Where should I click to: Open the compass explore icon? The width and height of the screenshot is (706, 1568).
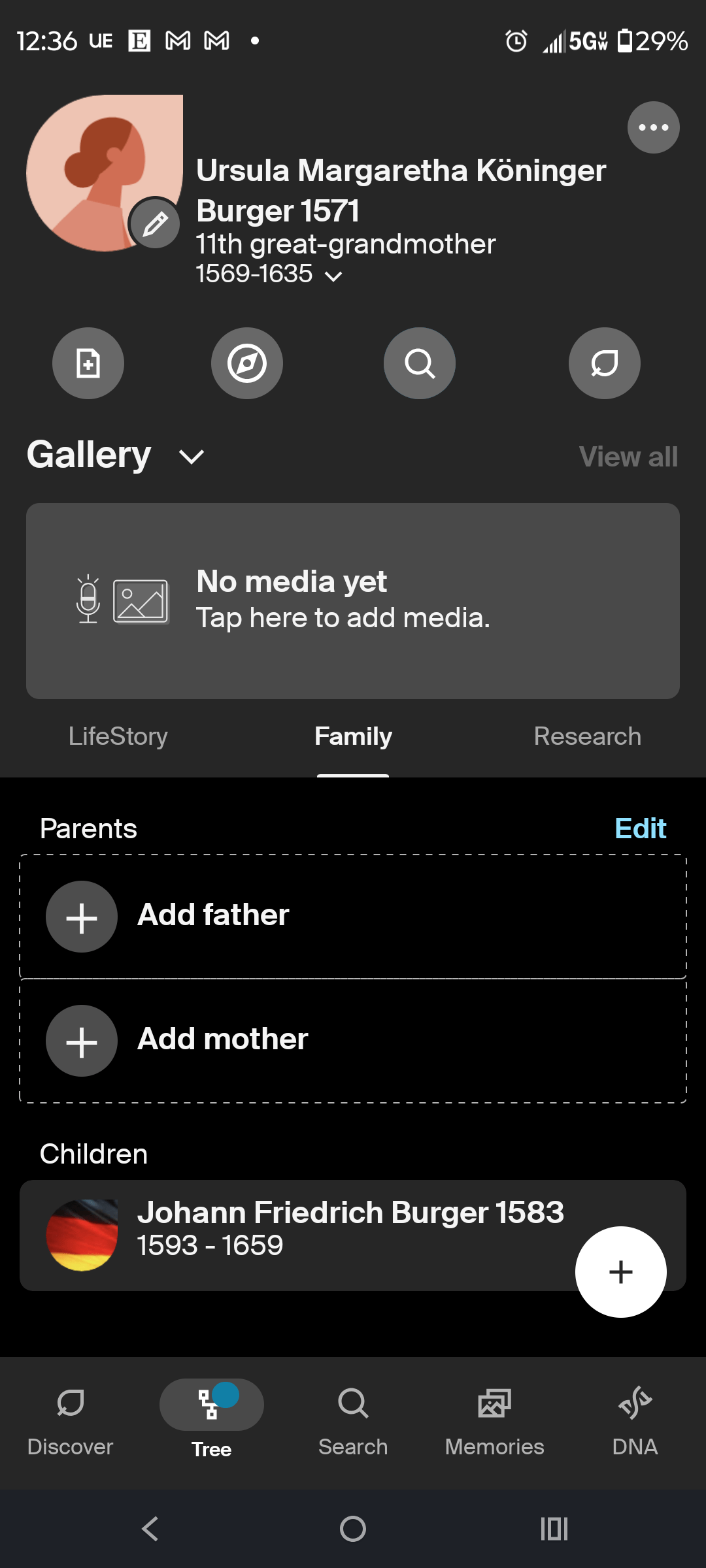[247, 363]
